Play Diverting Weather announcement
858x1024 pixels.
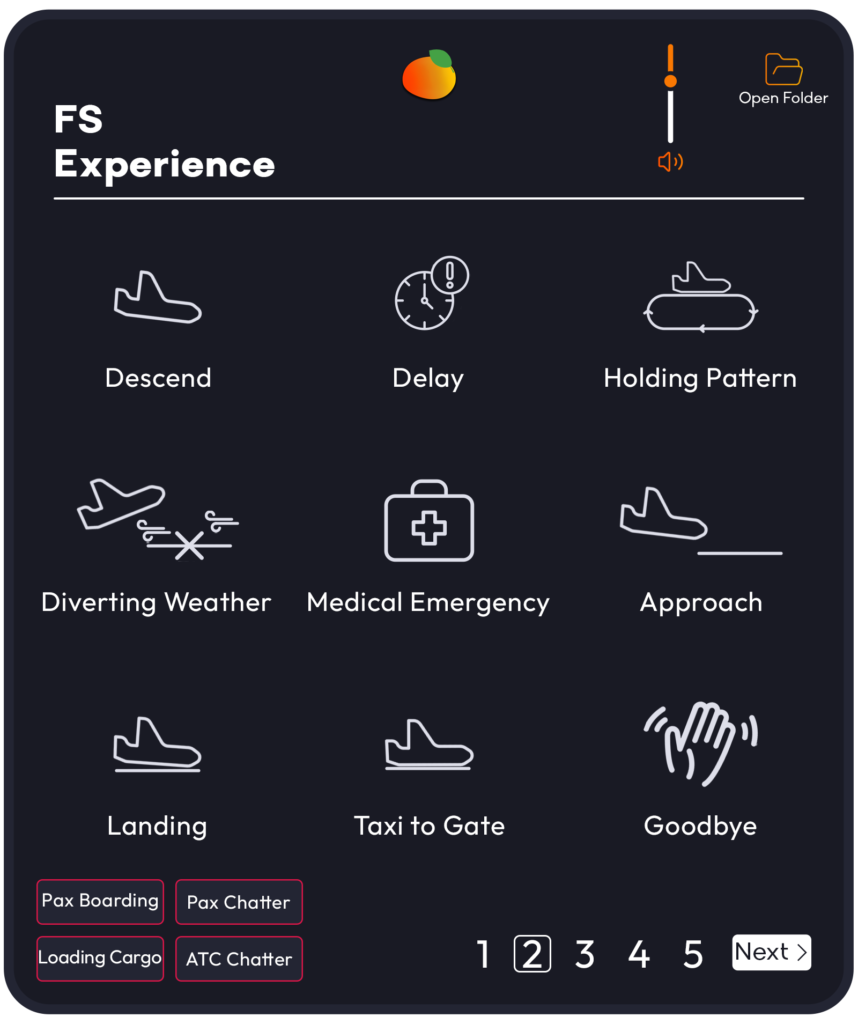[x=157, y=548]
